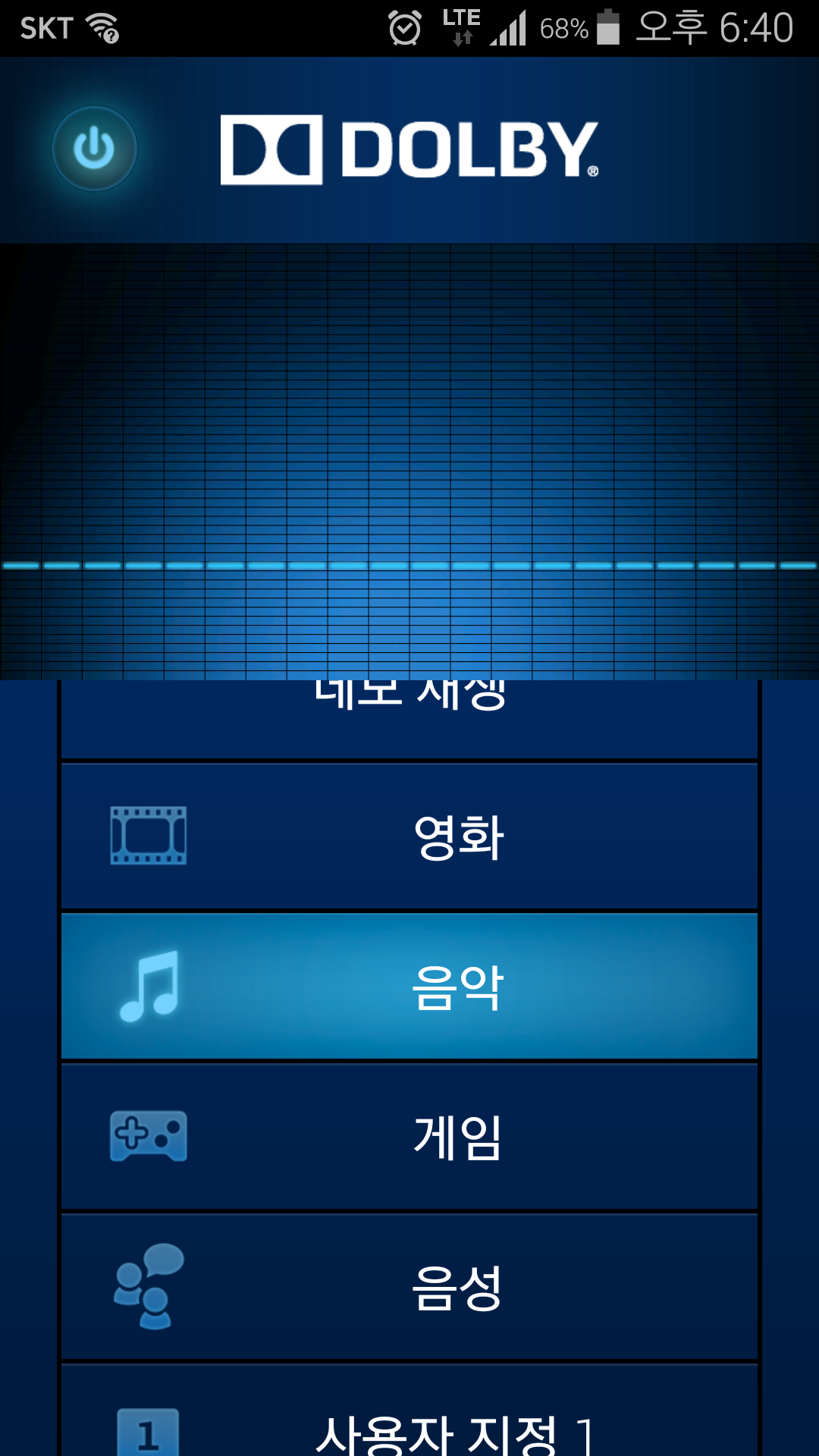The height and width of the screenshot is (1456, 819).
Task: Select the 음성 (Voice) sound profile
Action: click(409, 1287)
